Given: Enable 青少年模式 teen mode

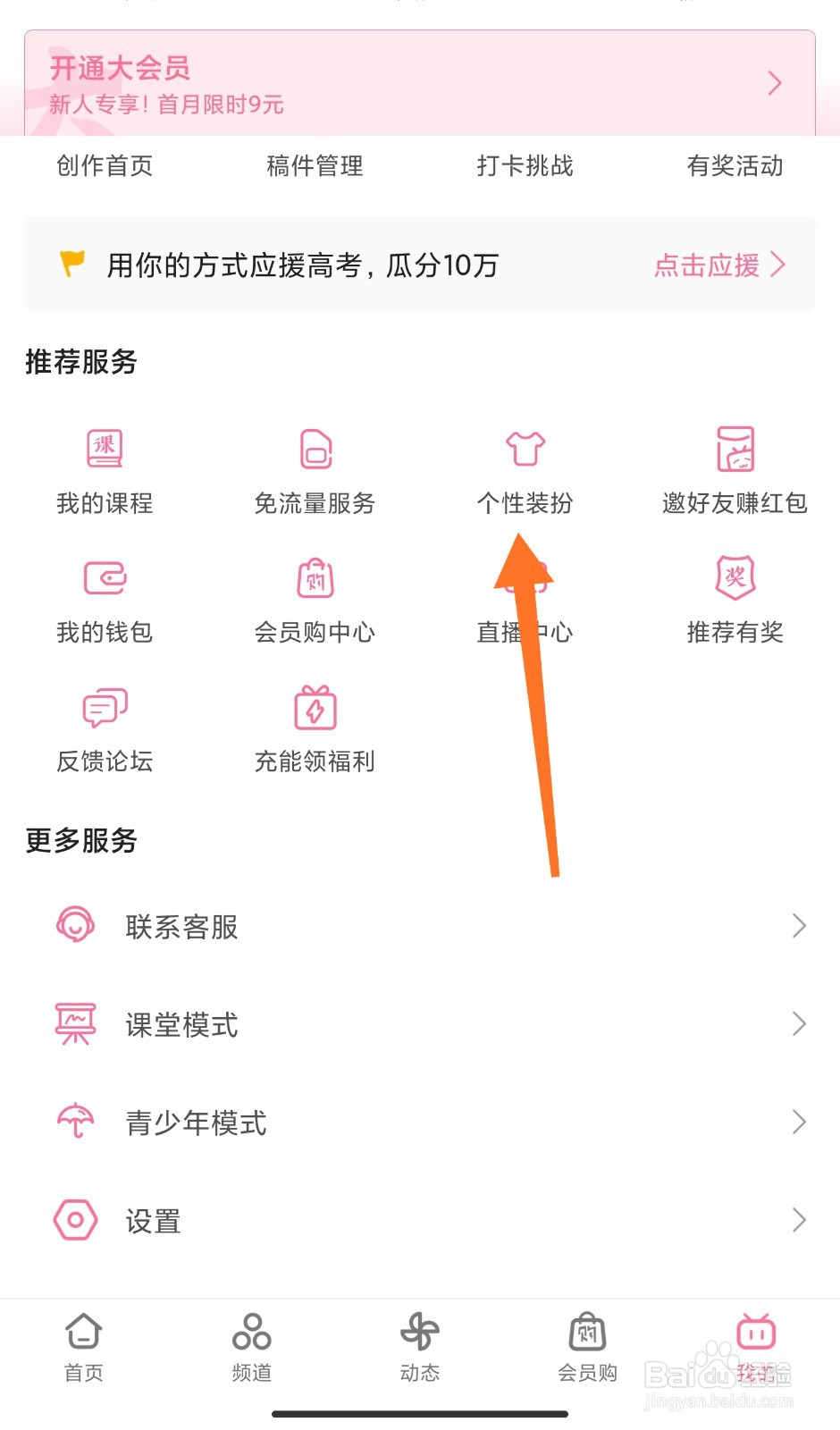Looking at the screenshot, I should point(420,1123).
